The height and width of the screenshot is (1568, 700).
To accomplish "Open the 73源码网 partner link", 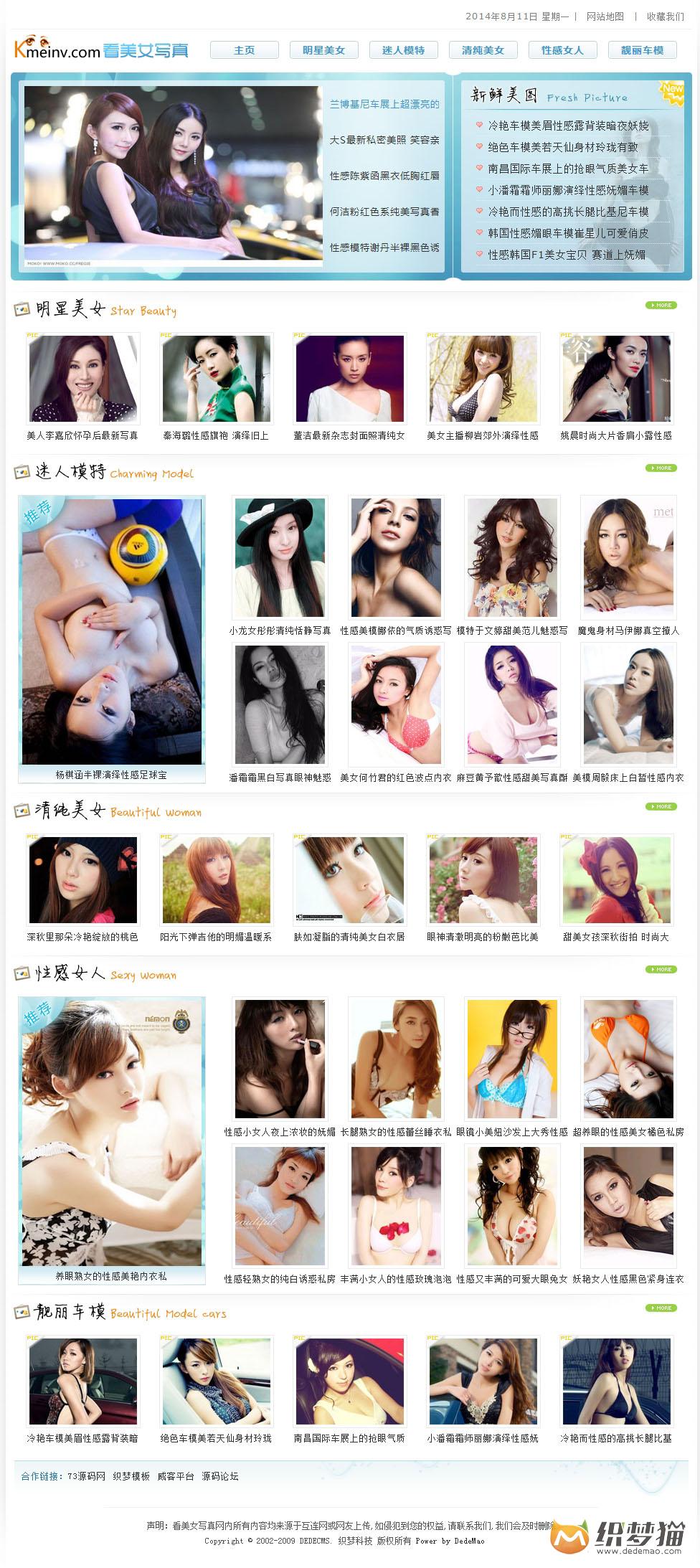I will point(86,1476).
